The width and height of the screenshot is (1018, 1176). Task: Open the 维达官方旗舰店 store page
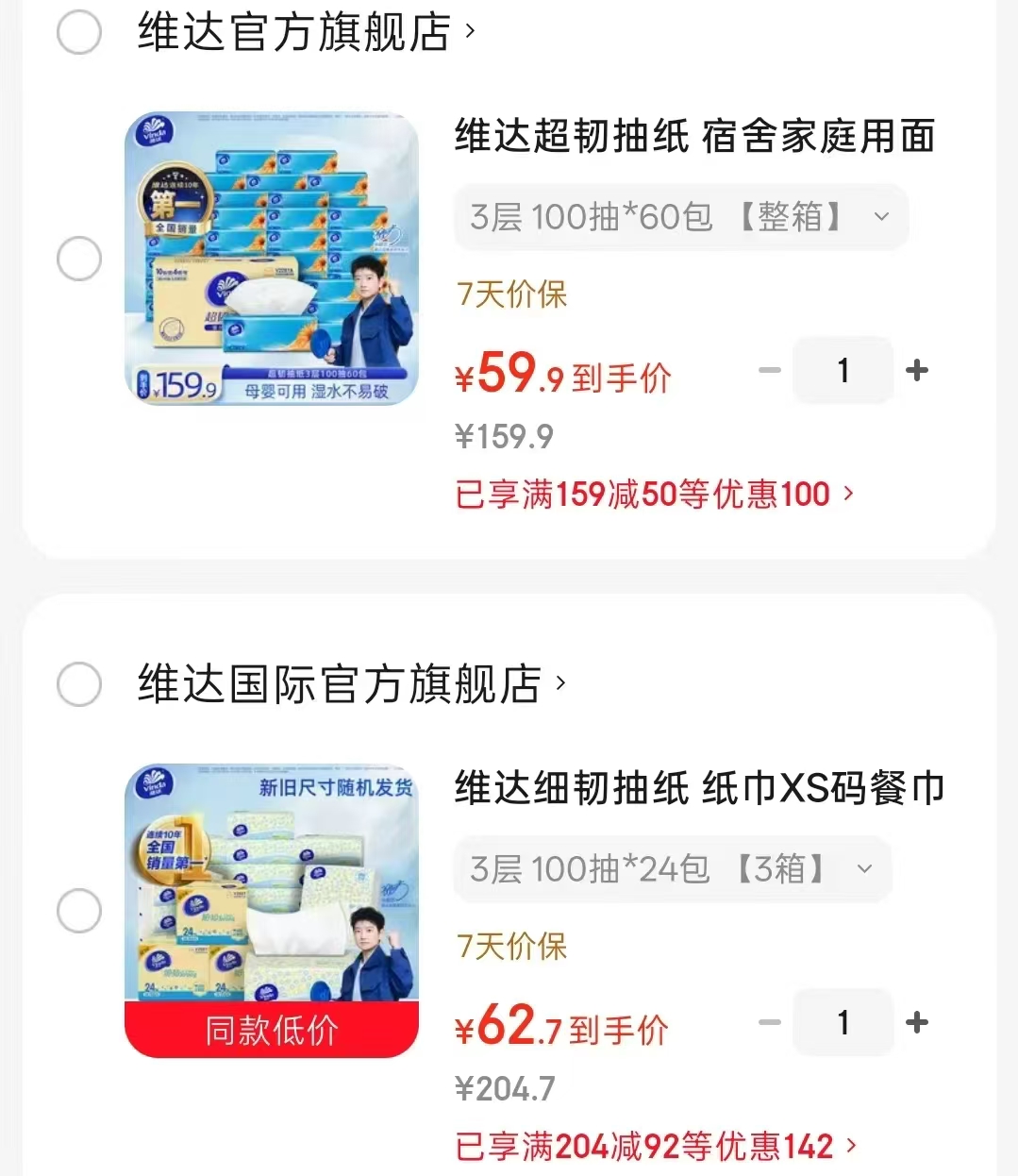(x=307, y=32)
